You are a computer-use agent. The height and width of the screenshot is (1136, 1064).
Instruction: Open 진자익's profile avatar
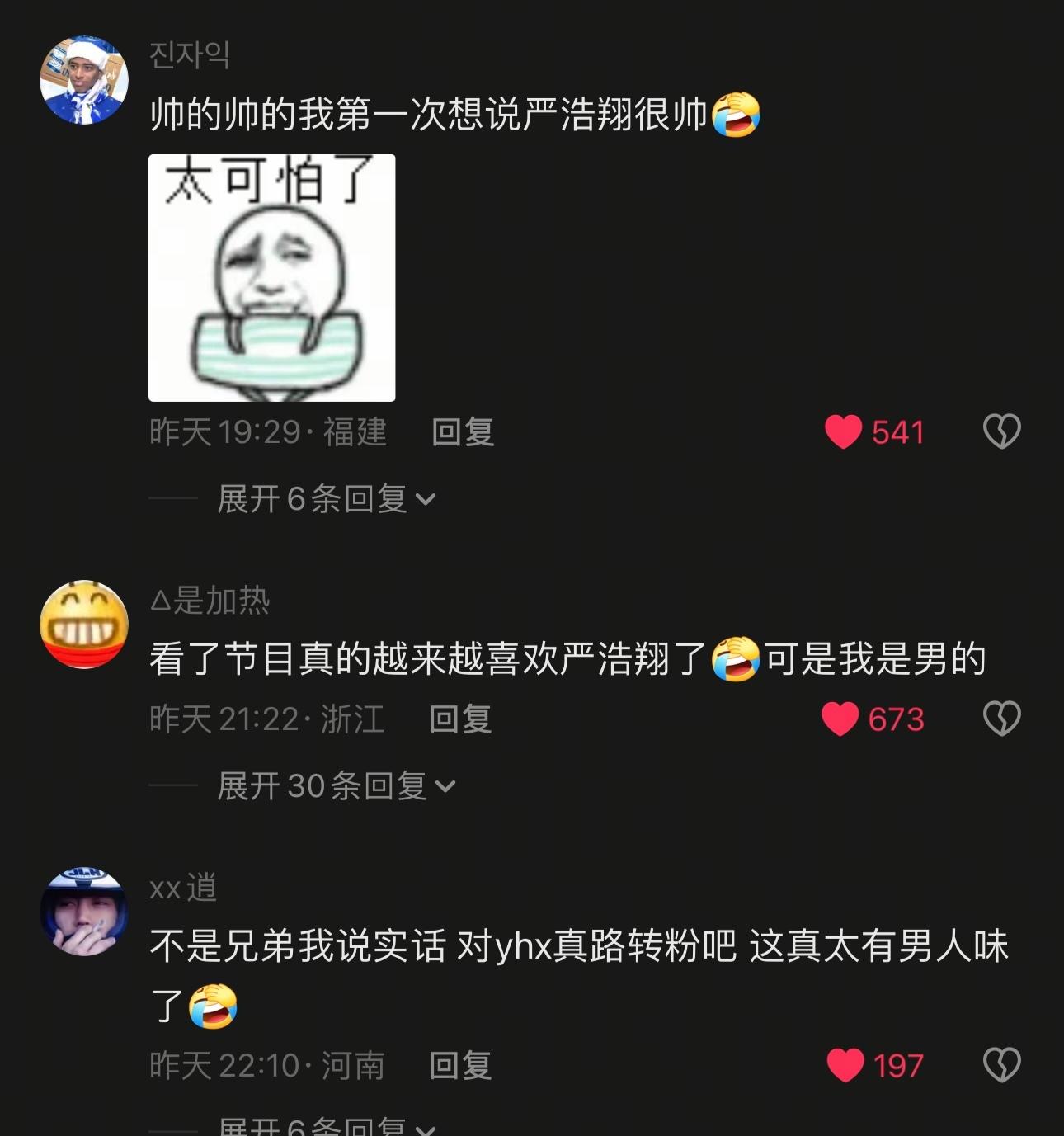pos(84,80)
